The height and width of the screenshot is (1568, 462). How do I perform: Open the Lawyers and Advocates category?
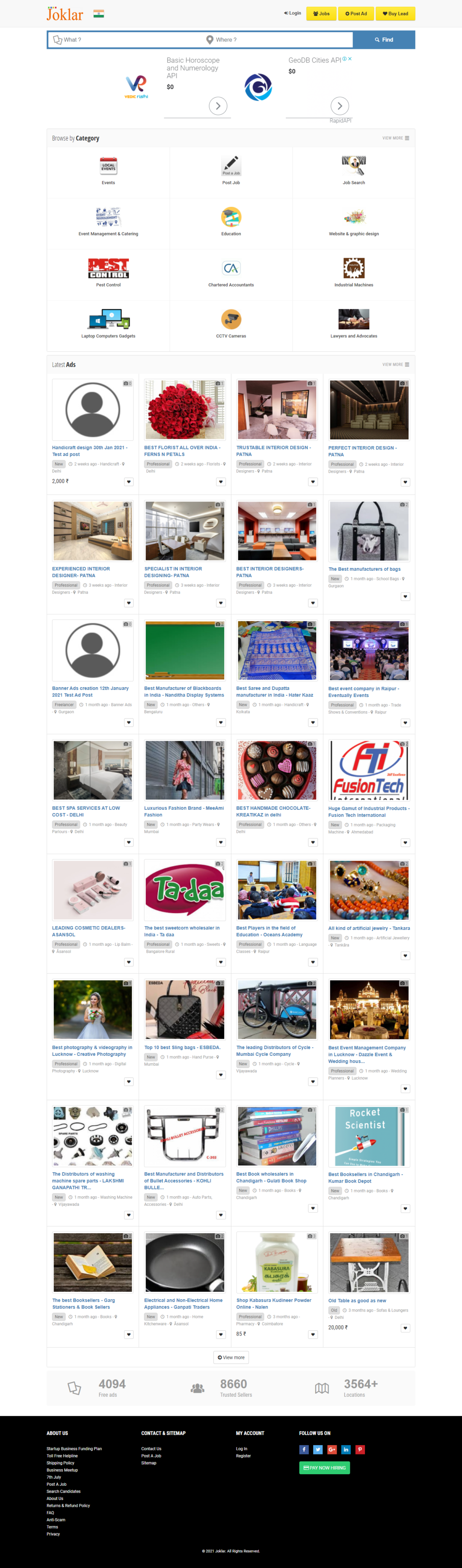(x=354, y=323)
